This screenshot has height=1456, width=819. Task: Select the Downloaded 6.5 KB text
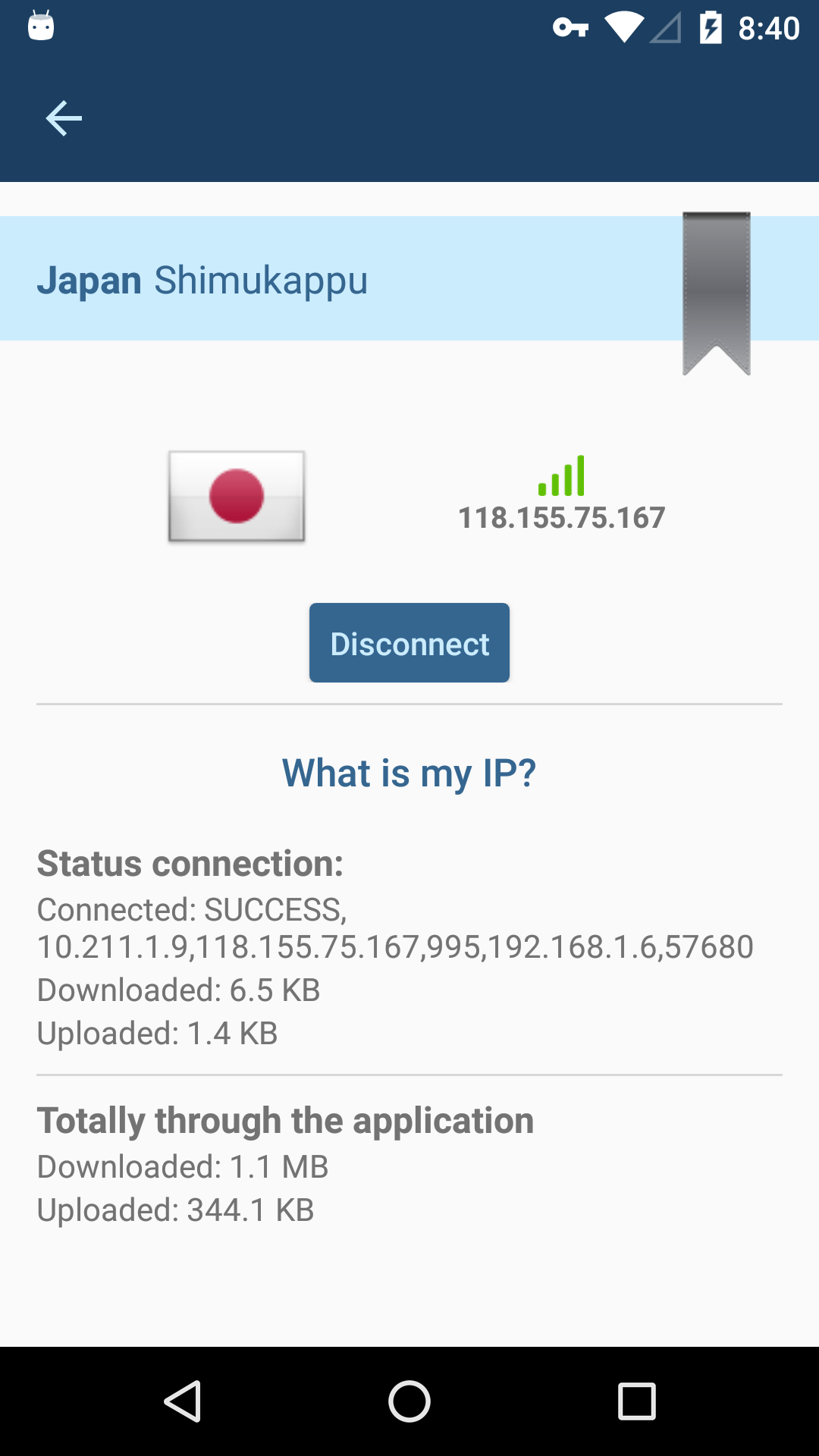(178, 990)
